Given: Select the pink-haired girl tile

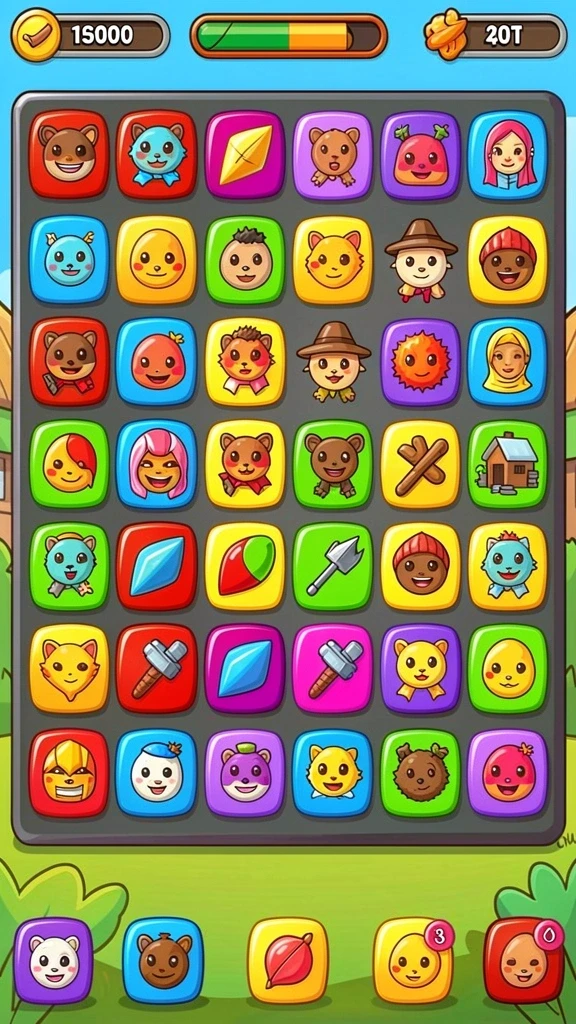Looking at the screenshot, I should (x=156, y=464).
